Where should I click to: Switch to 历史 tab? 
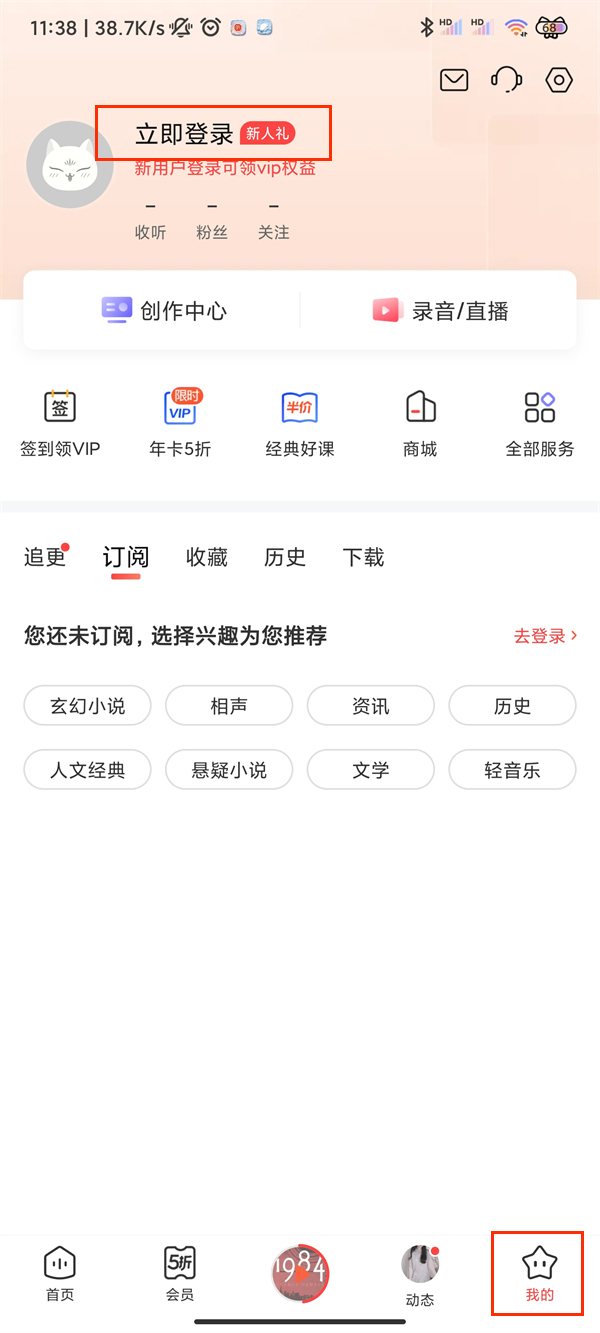pyautogui.click(x=285, y=558)
